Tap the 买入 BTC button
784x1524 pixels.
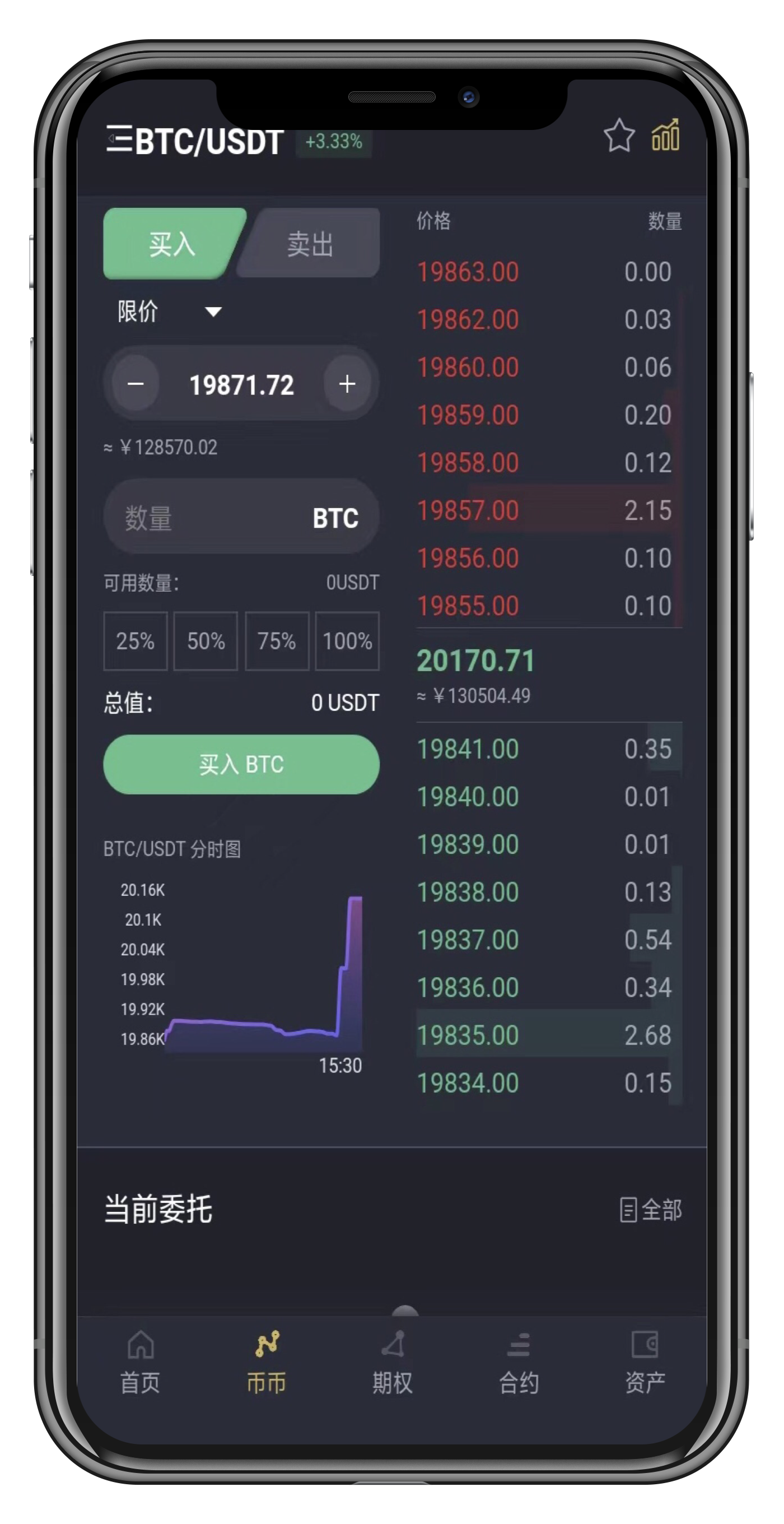pos(241,764)
